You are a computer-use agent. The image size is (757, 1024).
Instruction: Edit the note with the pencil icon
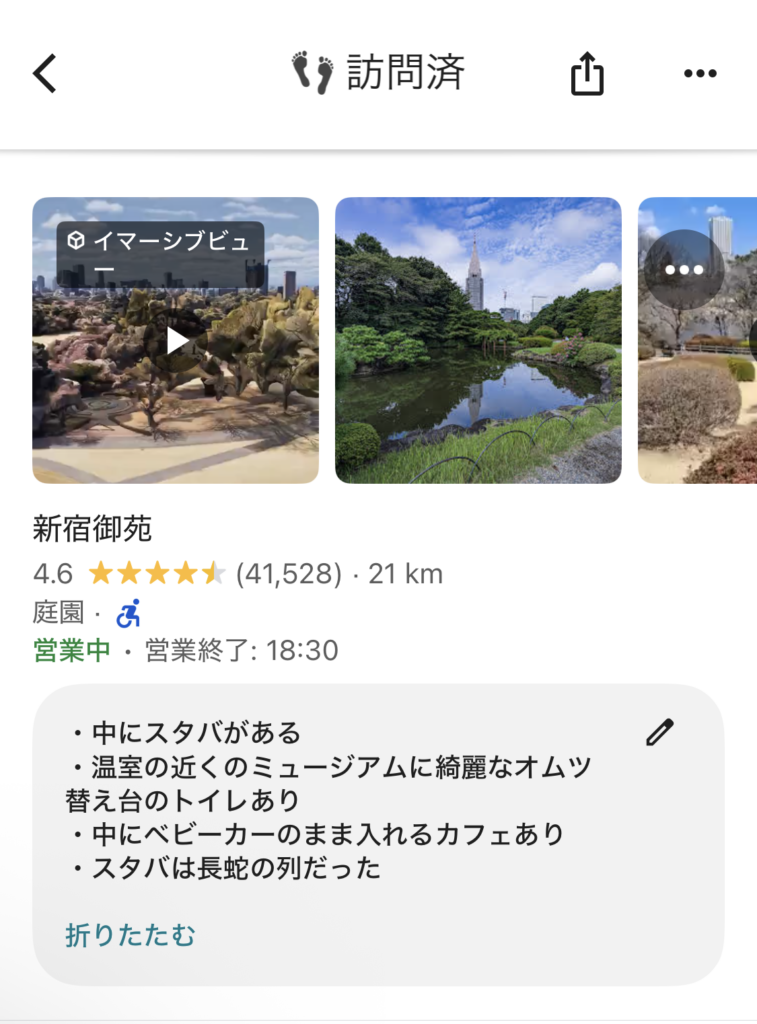tap(660, 732)
